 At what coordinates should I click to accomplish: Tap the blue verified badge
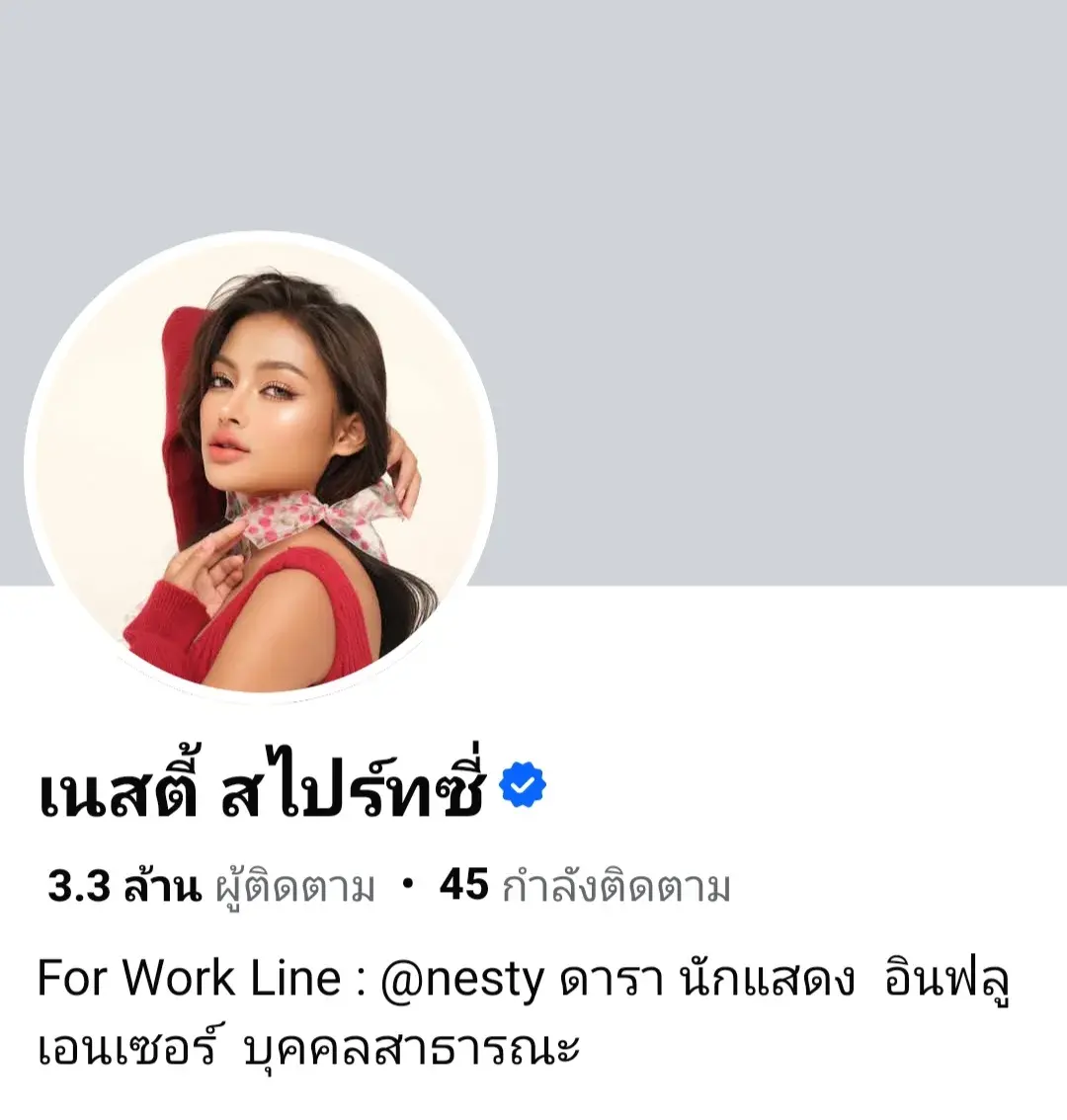pyautogui.click(x=523, y=785)
